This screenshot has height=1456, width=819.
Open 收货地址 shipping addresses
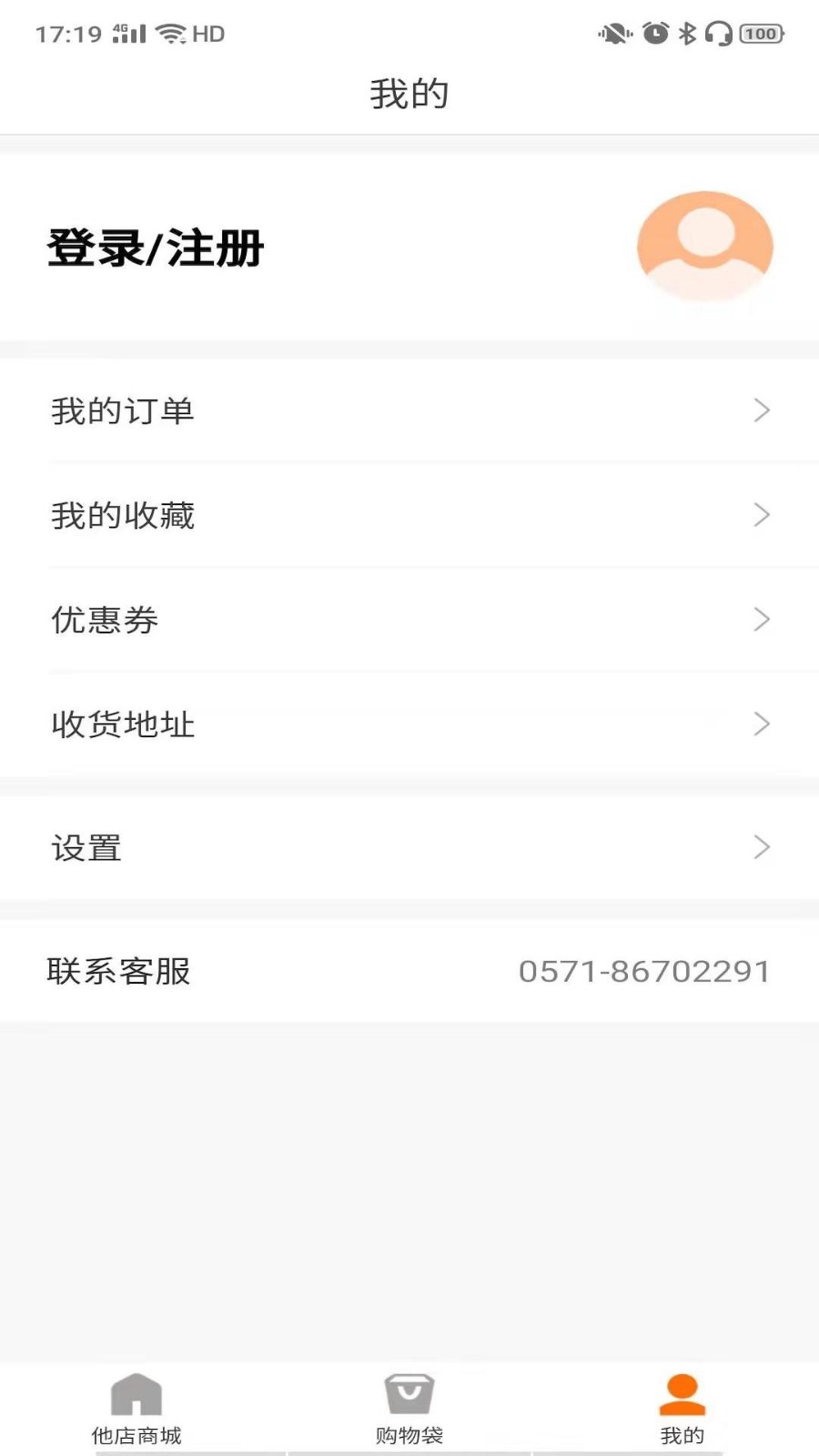[409, 725]
